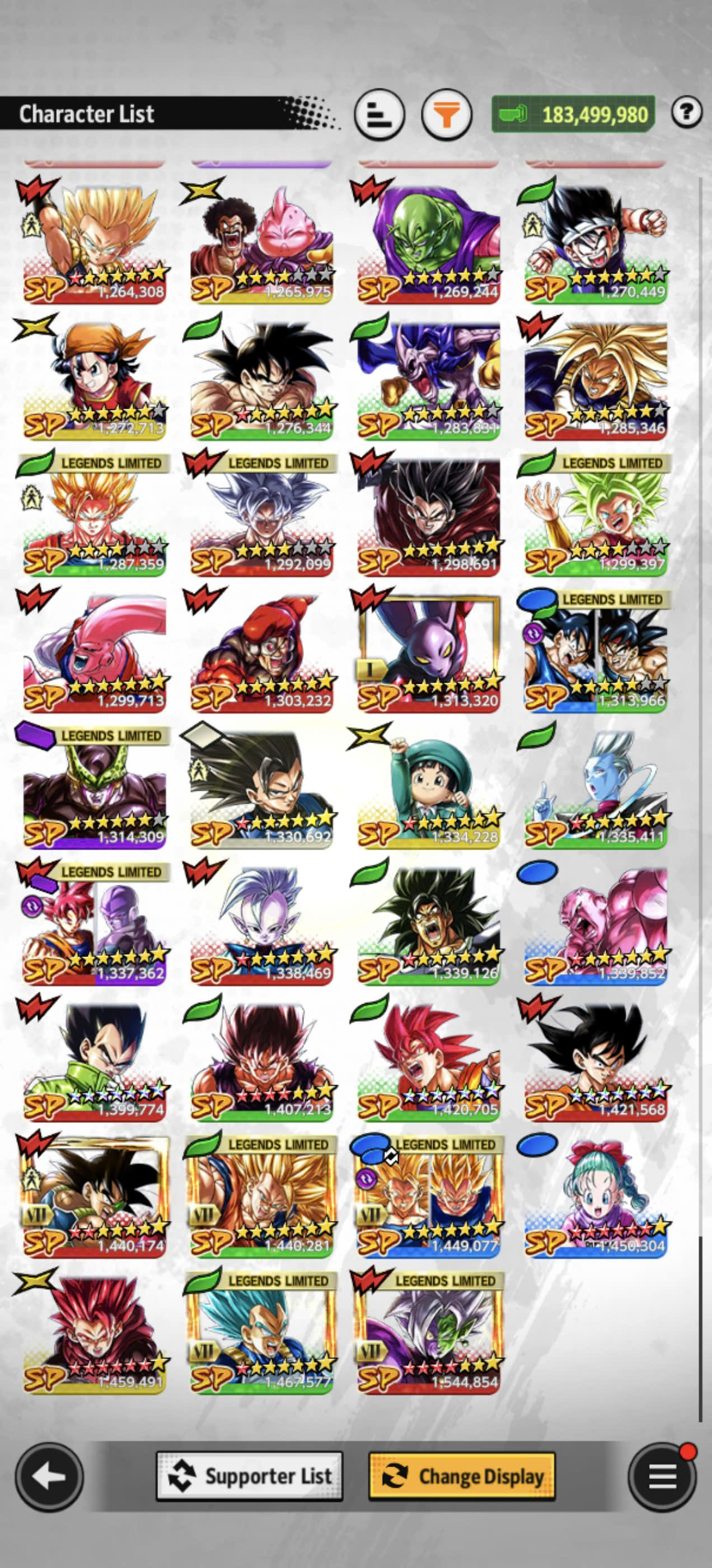Open the character card showing 1,334,228
This screenshot has height=1568, width=712.
(428, 788)
